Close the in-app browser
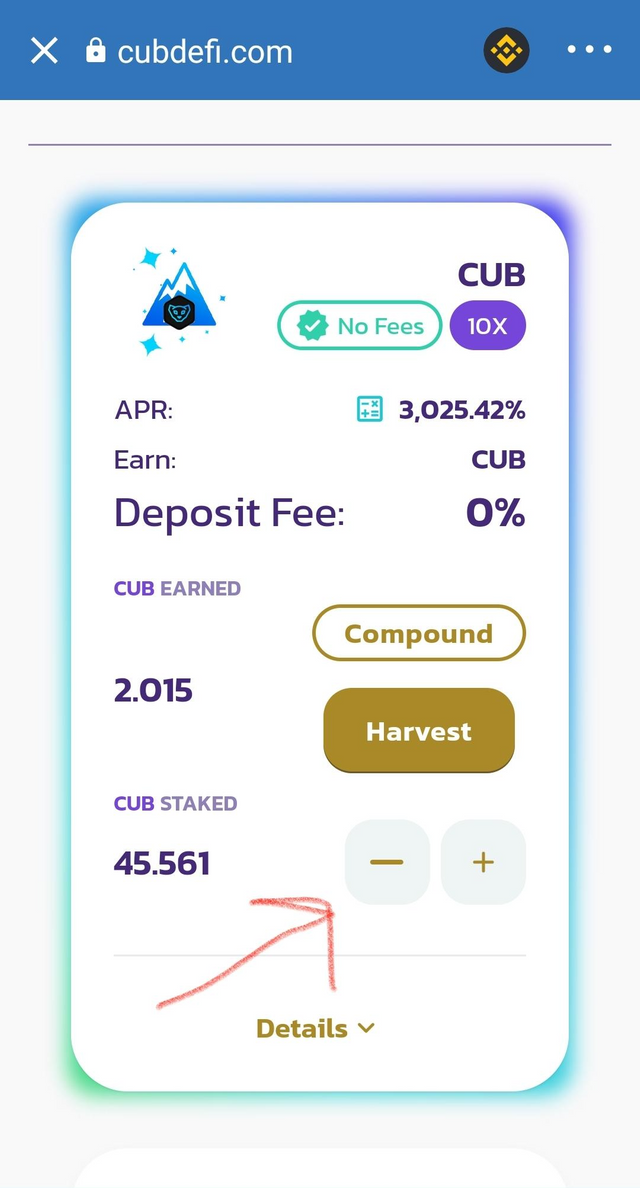Image resolution: width=640 pixels, height=1188 pixels. pyautogui.click(x=44, y=50)
